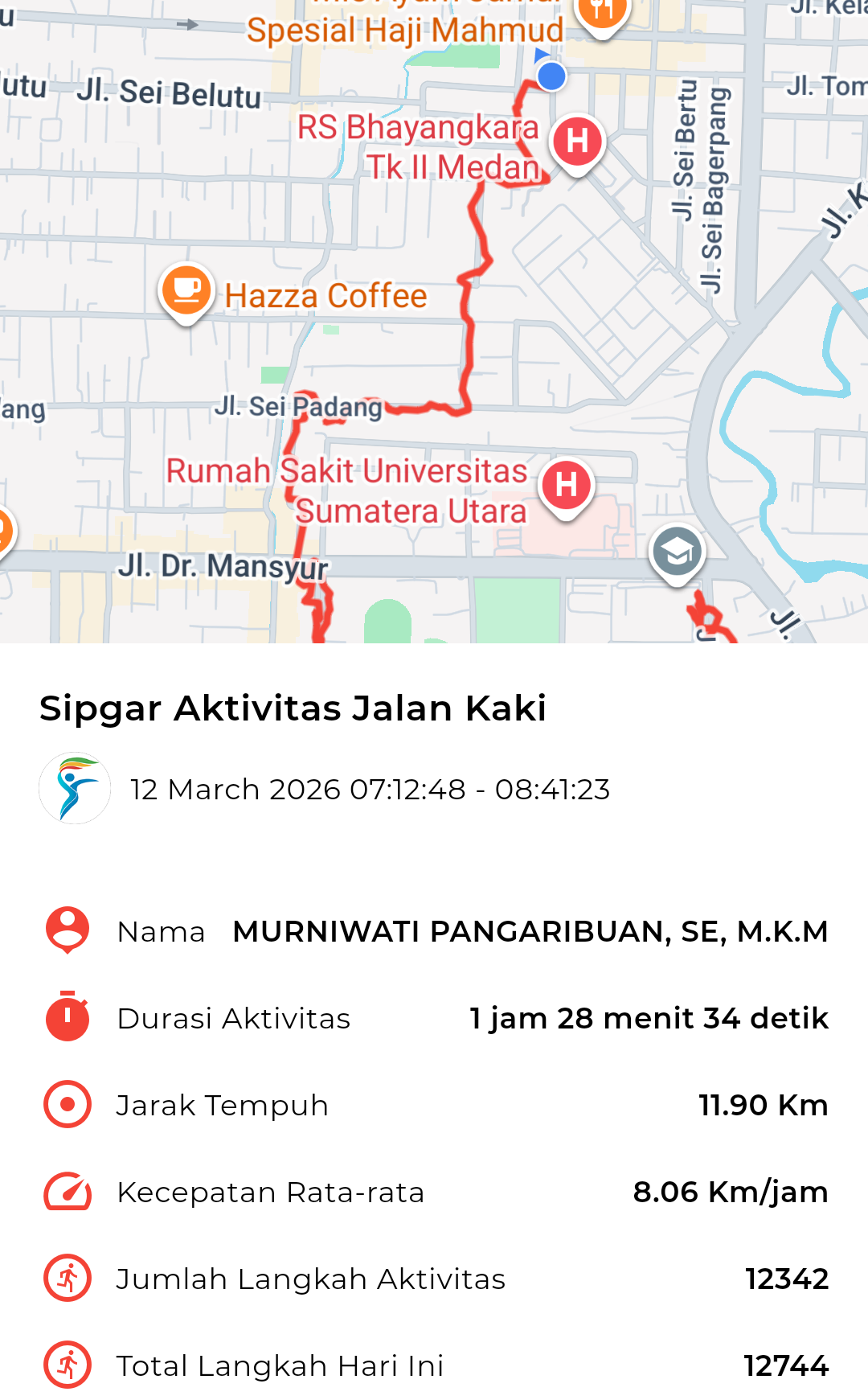868x1400 pixels.
Task: Tap the Hazza Coffee marker on map
Action: 186,291
